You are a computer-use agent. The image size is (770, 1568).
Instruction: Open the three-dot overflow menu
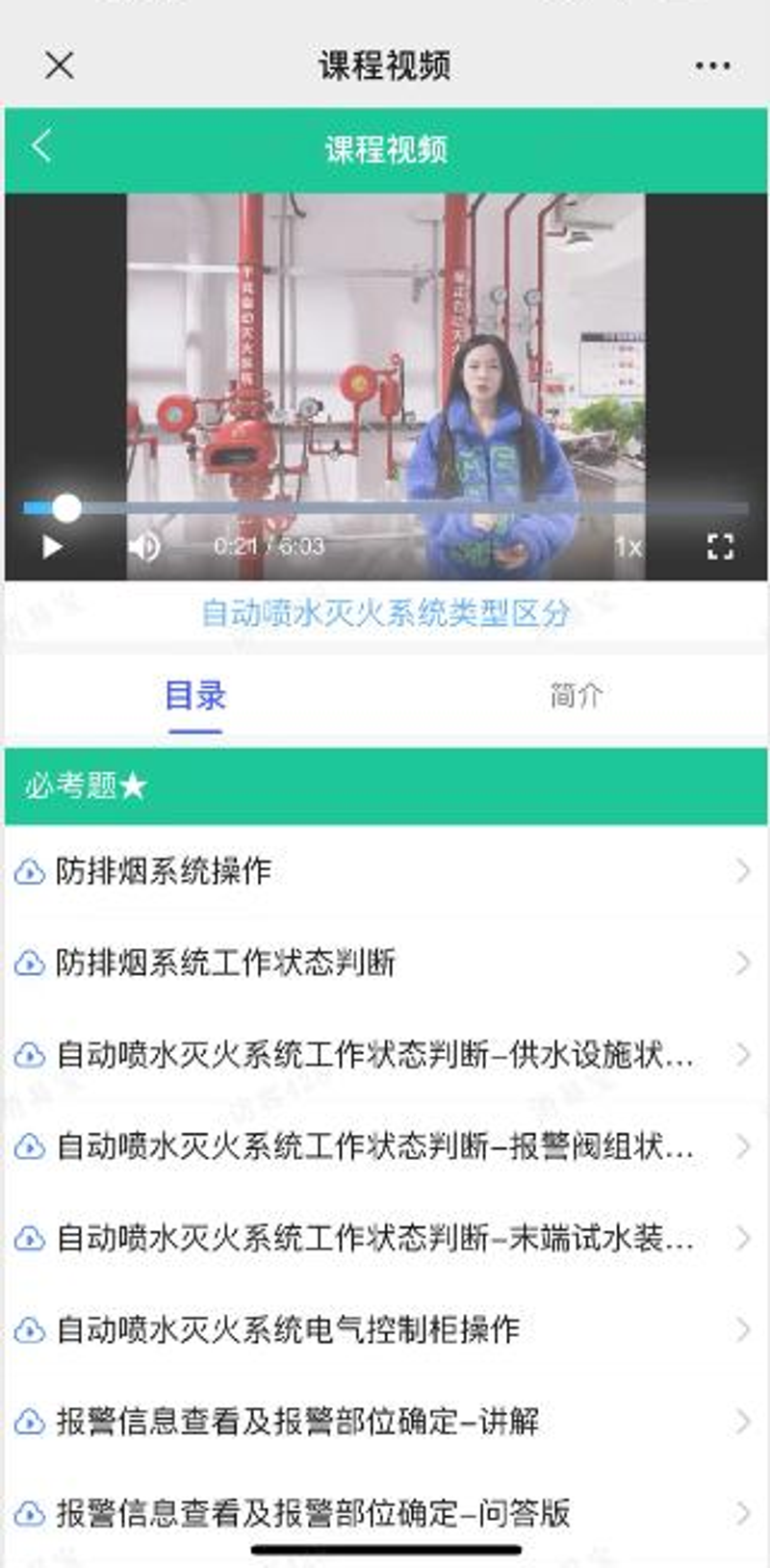(711, 65)
